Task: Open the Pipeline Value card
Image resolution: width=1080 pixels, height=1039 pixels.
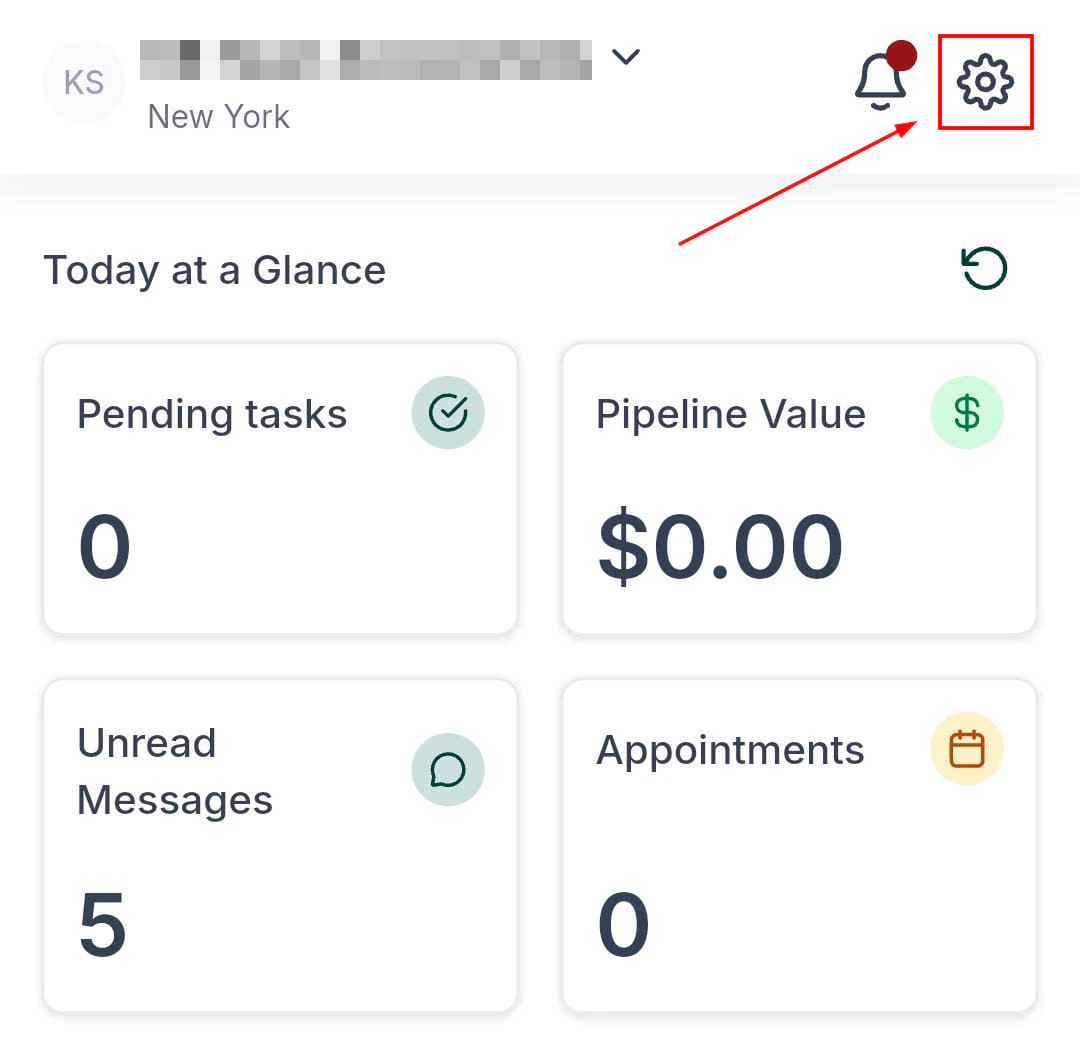Action: coord(799,489)
